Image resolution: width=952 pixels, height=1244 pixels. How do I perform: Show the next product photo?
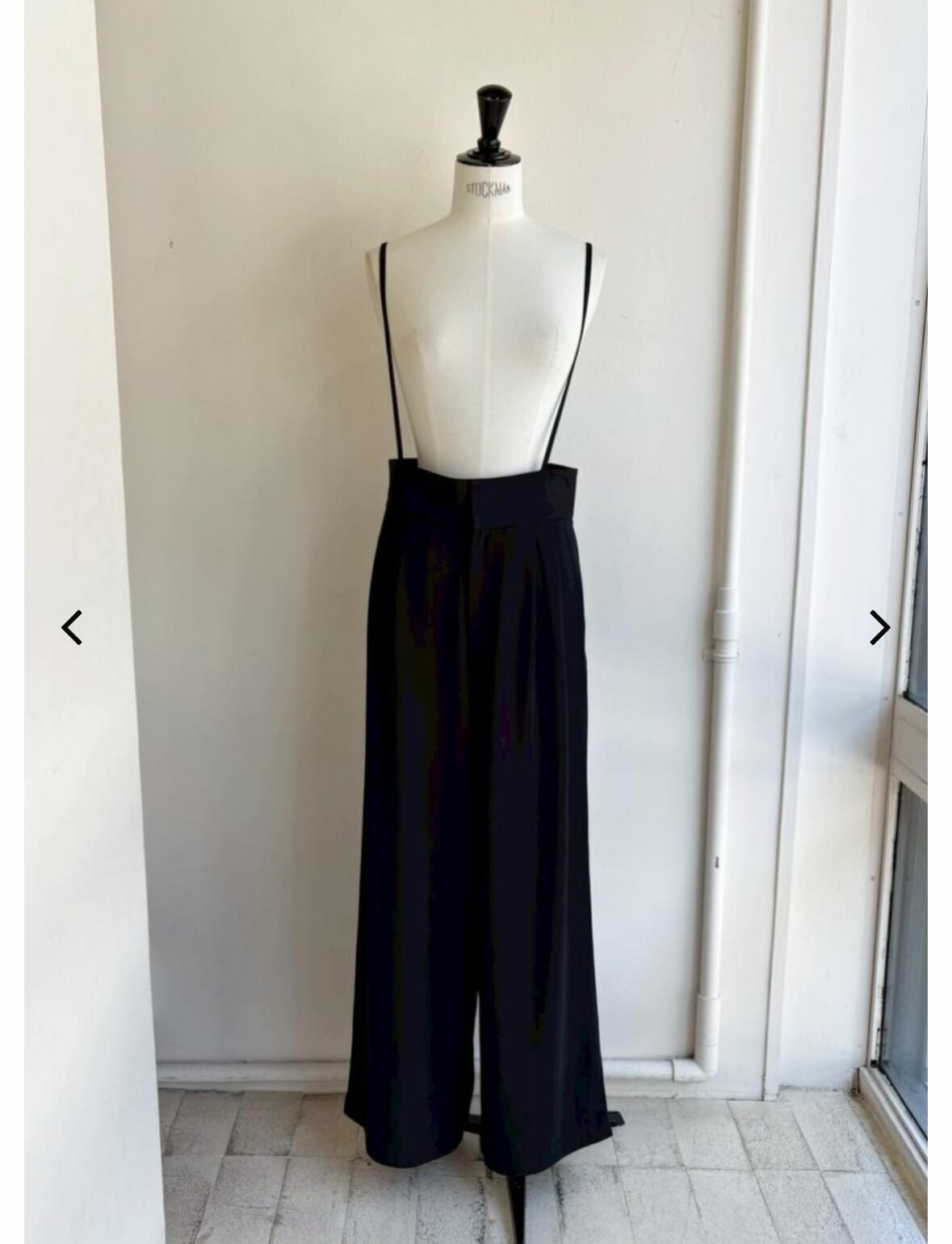click(879, 627)
